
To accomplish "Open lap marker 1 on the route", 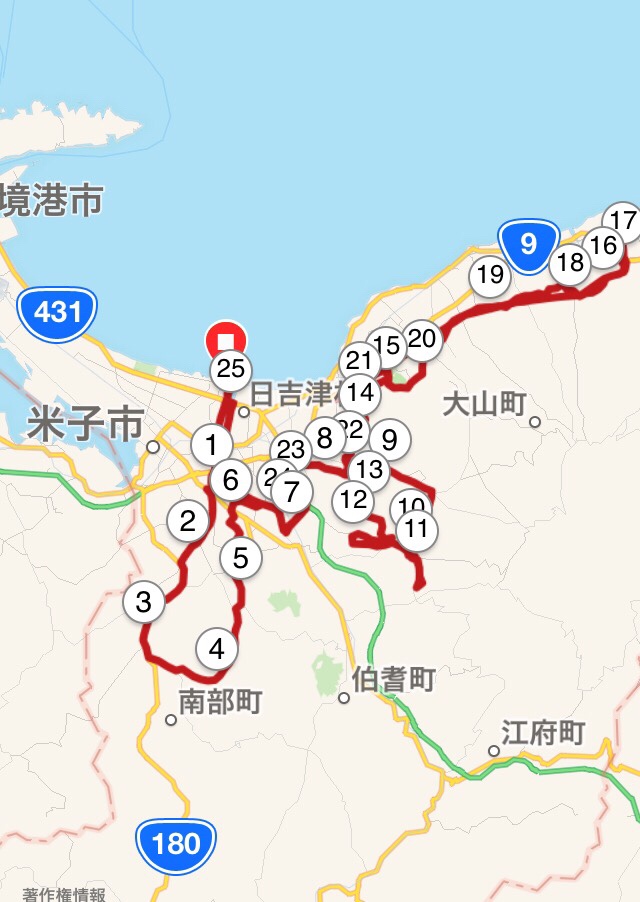I will pos(210,444).
